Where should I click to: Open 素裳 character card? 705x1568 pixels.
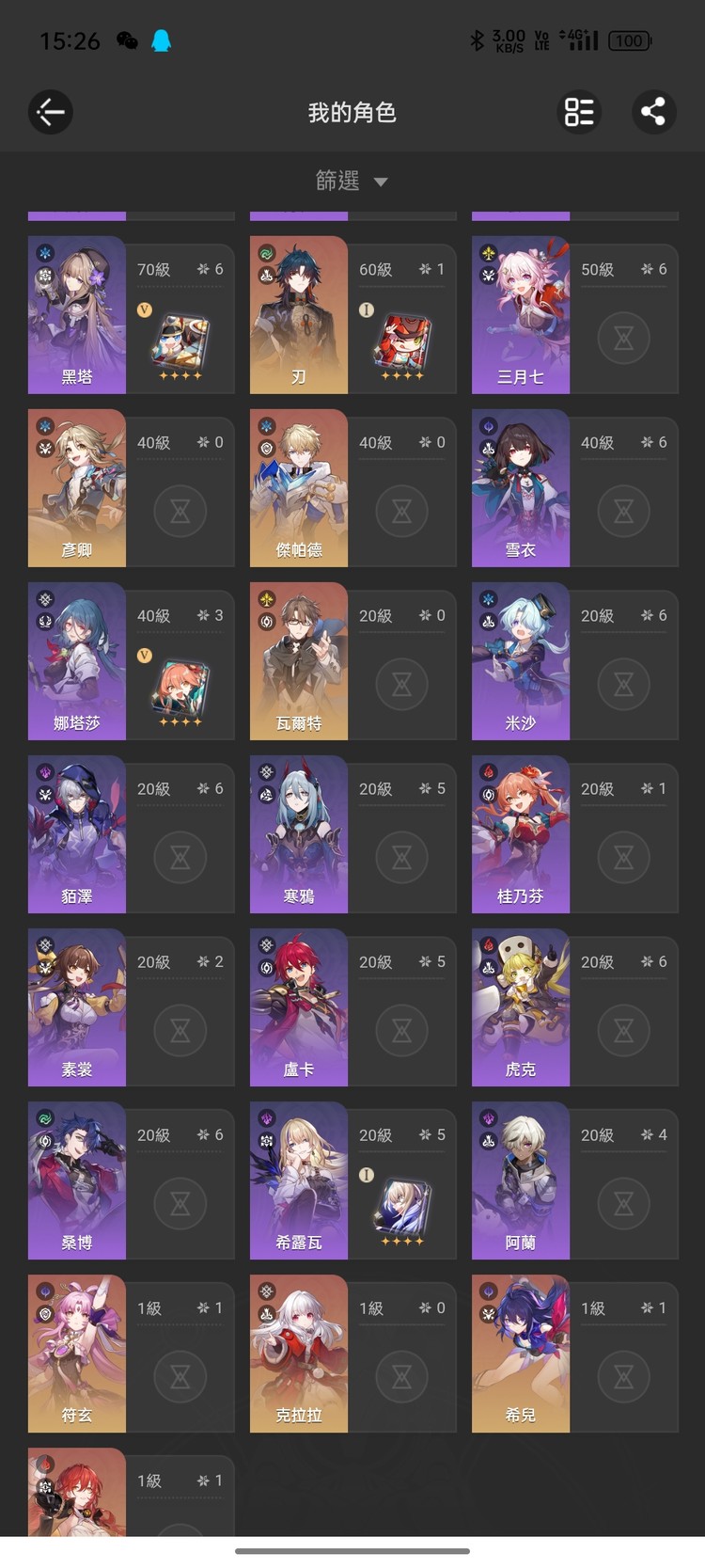pos(77,1007)
